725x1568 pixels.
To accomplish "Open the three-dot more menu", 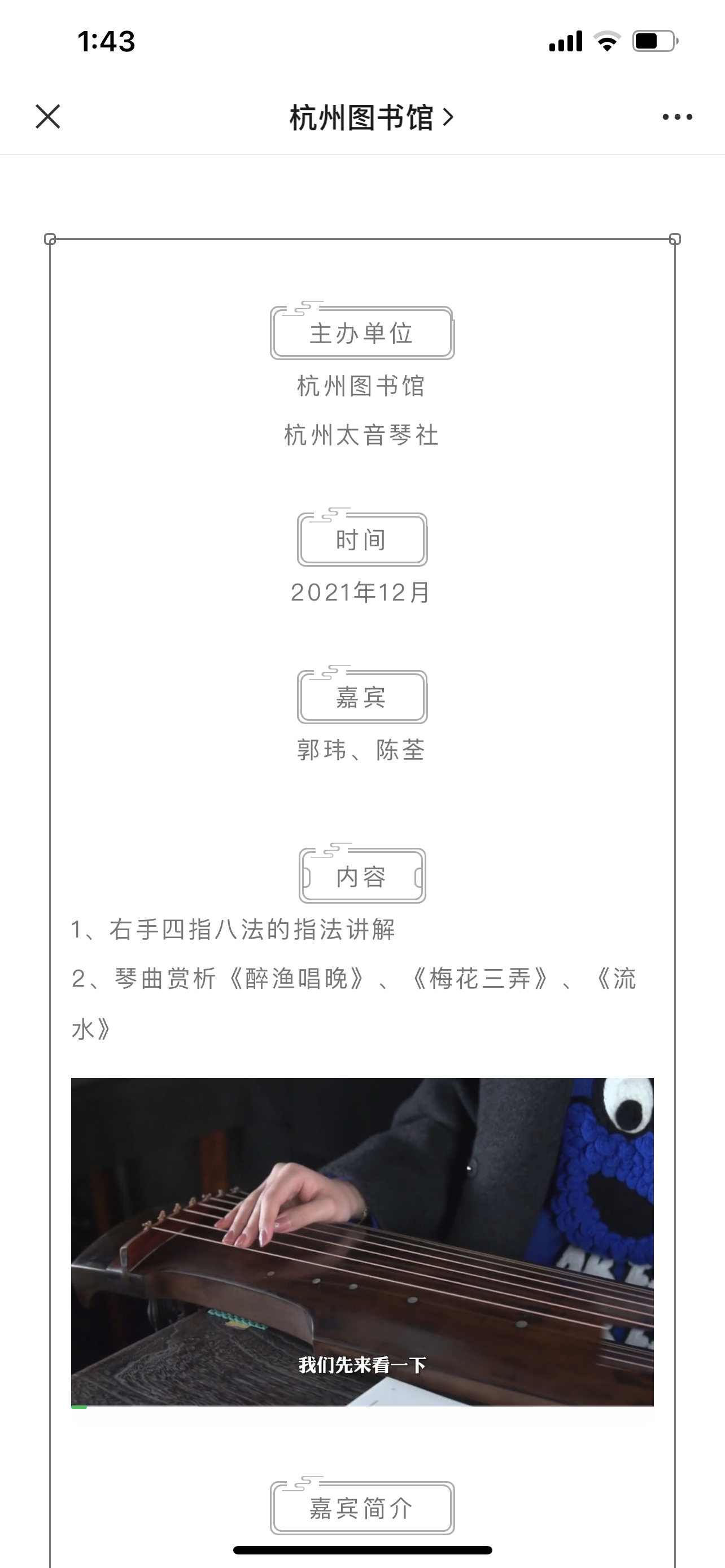I will [x=677, y=117].
